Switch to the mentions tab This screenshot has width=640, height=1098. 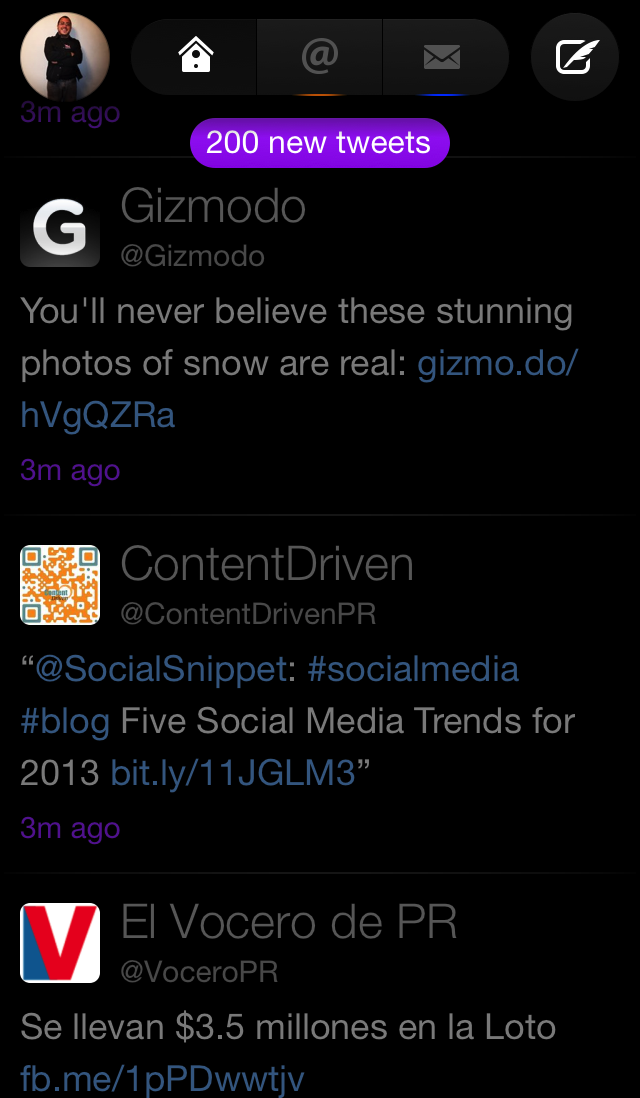click(x=319, y=57)
